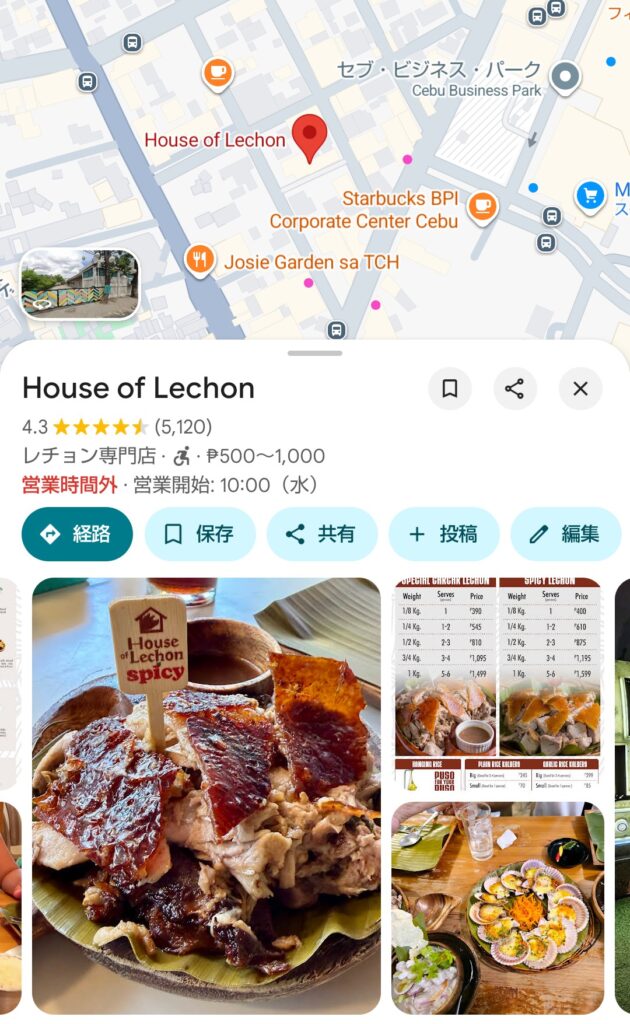Share House of Lechon via the round share icon
The height and width of the screenshot is (1024, 630).
pos(515,389)
